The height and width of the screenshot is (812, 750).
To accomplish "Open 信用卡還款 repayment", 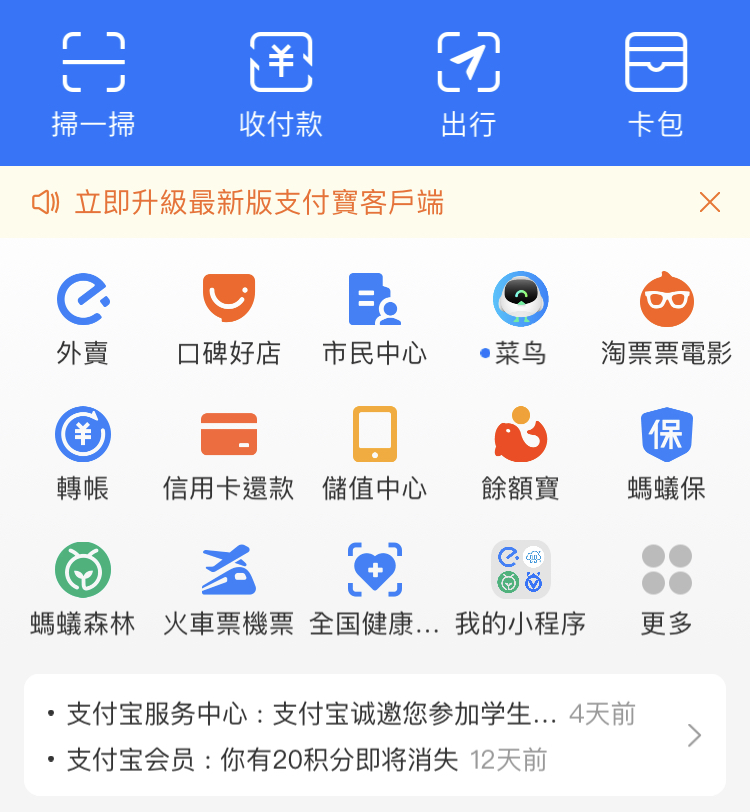I will point(229,453).
